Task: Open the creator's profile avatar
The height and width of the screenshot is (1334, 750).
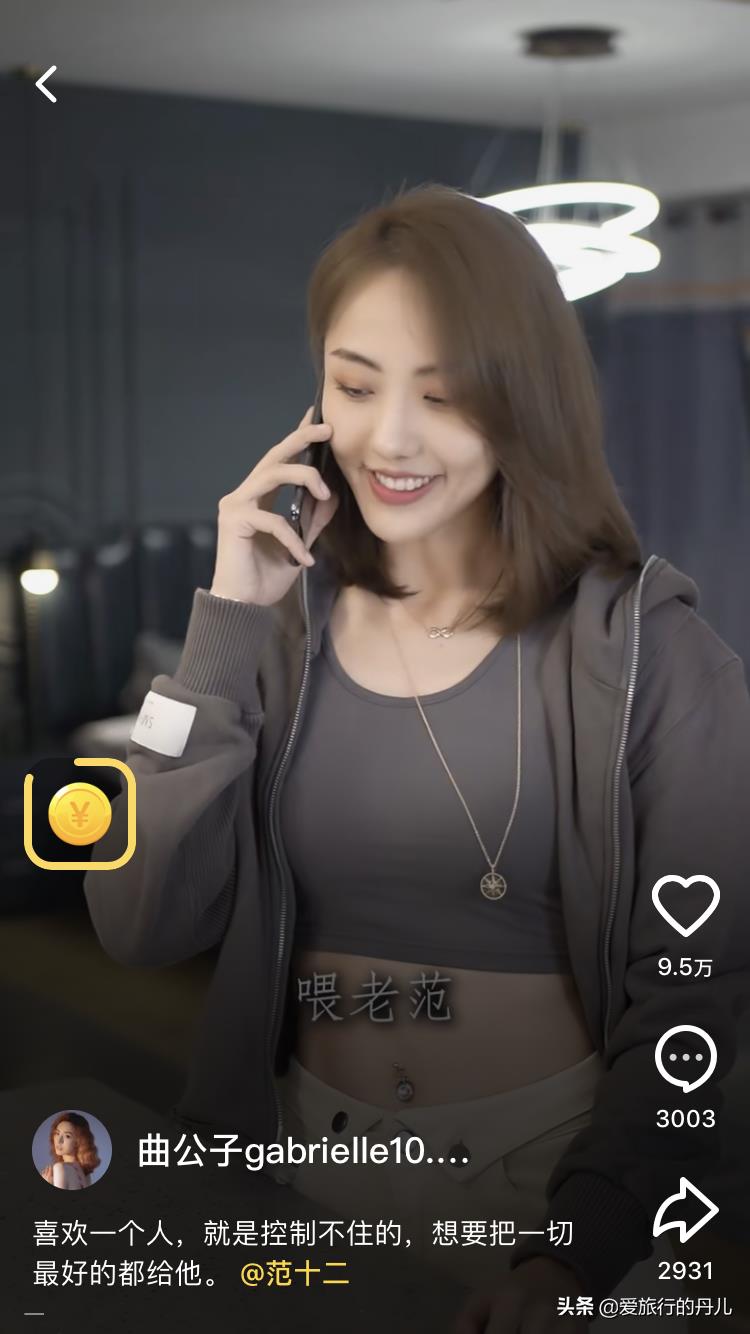Action: (72, 1150)
